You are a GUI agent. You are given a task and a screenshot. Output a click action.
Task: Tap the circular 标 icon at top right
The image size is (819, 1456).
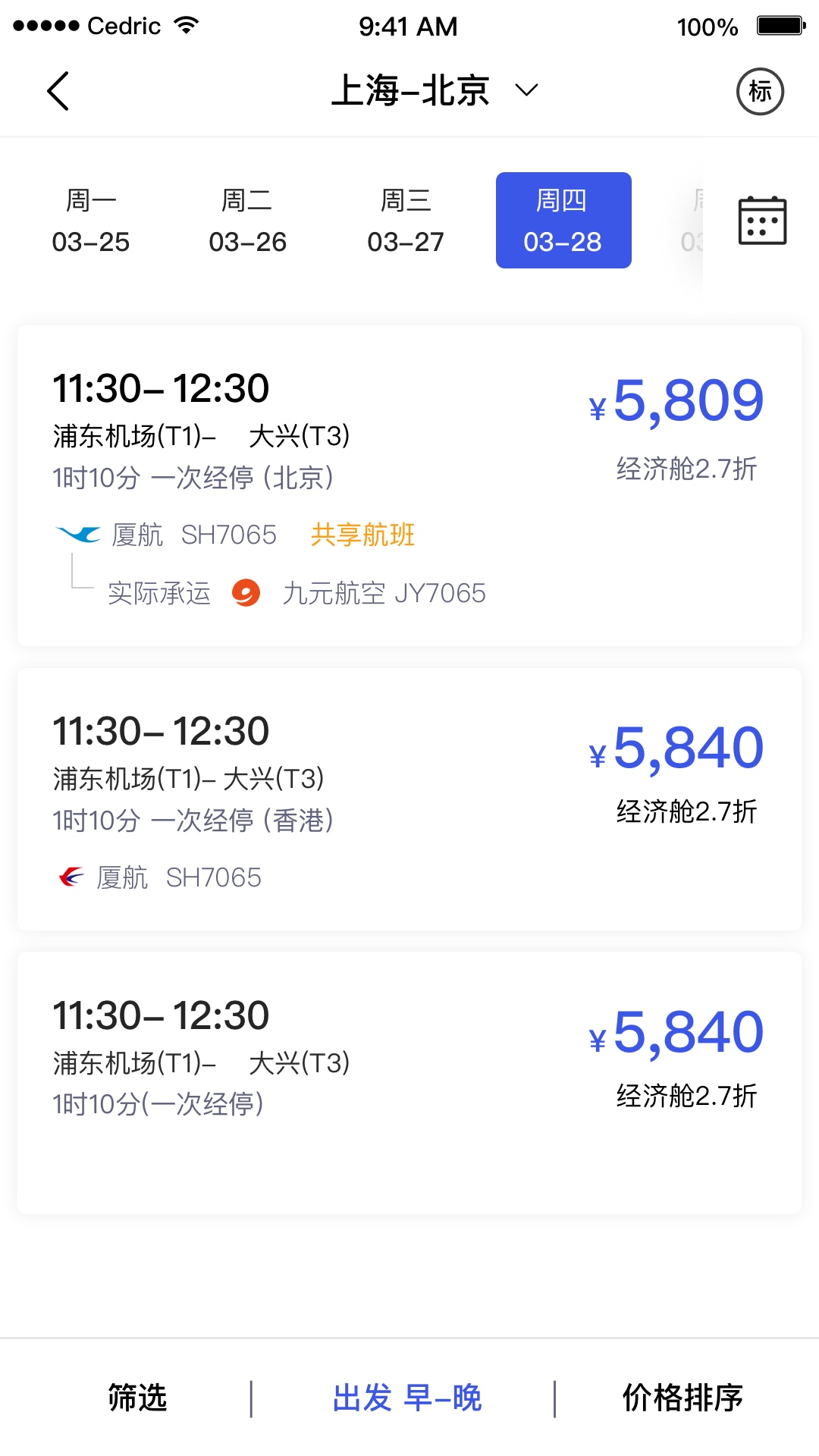coord(759,89)
